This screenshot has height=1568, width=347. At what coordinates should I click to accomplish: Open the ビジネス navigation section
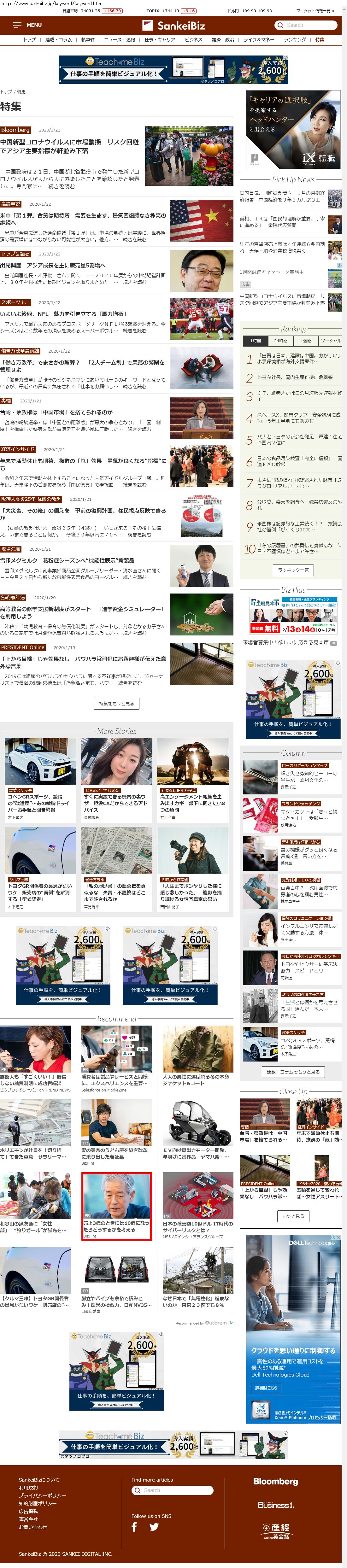194,40
